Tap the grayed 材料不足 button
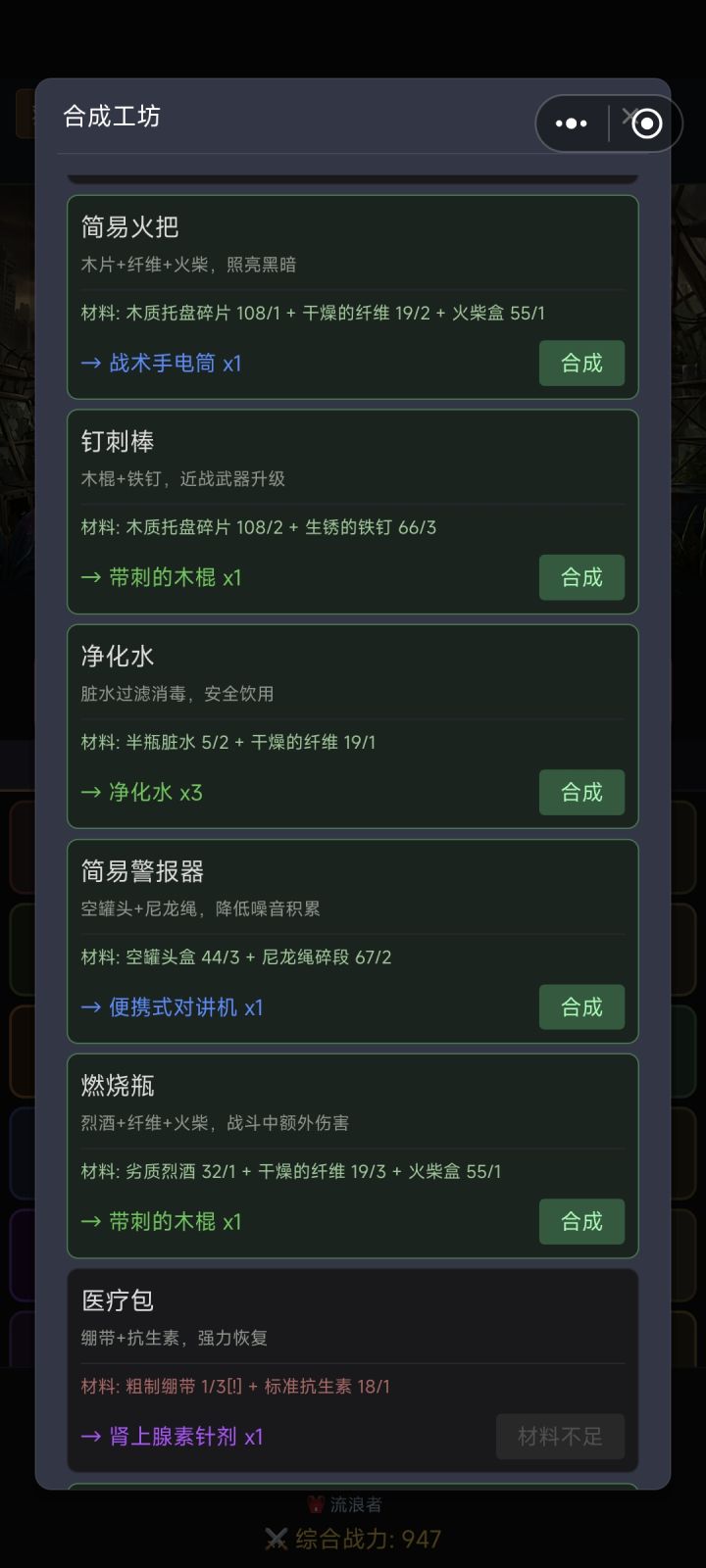706x1568 pixels. click(x=560, y=1436)
